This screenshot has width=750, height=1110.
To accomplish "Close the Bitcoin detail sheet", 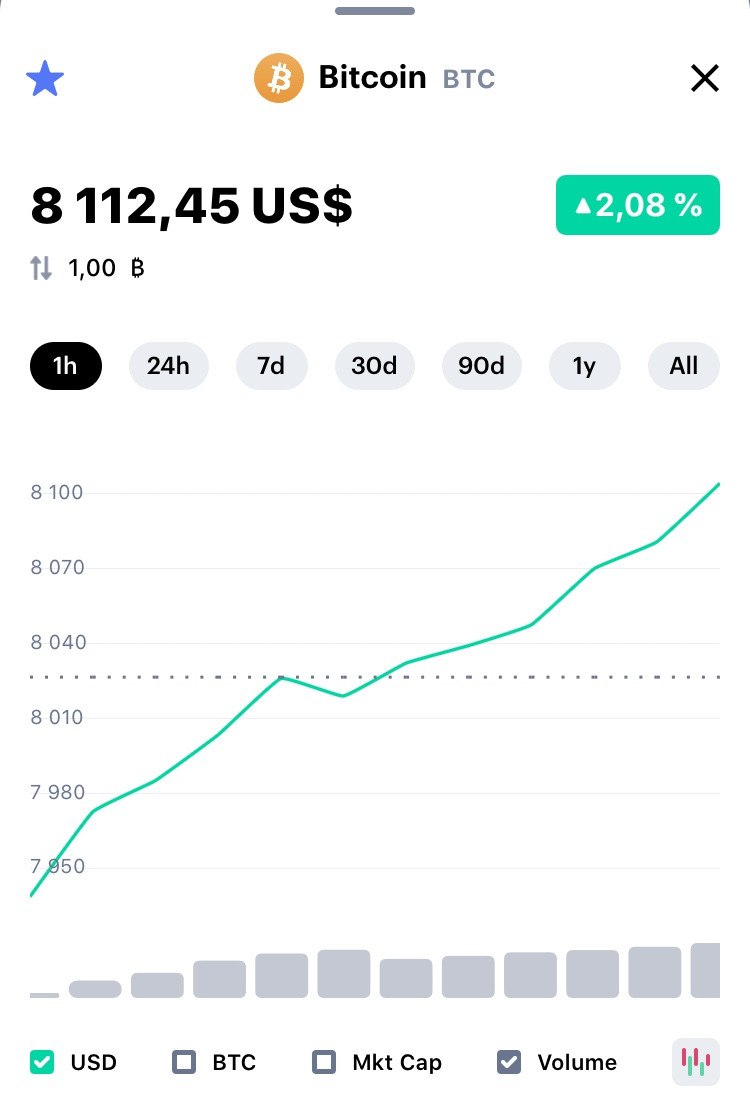I will point(705,78).
